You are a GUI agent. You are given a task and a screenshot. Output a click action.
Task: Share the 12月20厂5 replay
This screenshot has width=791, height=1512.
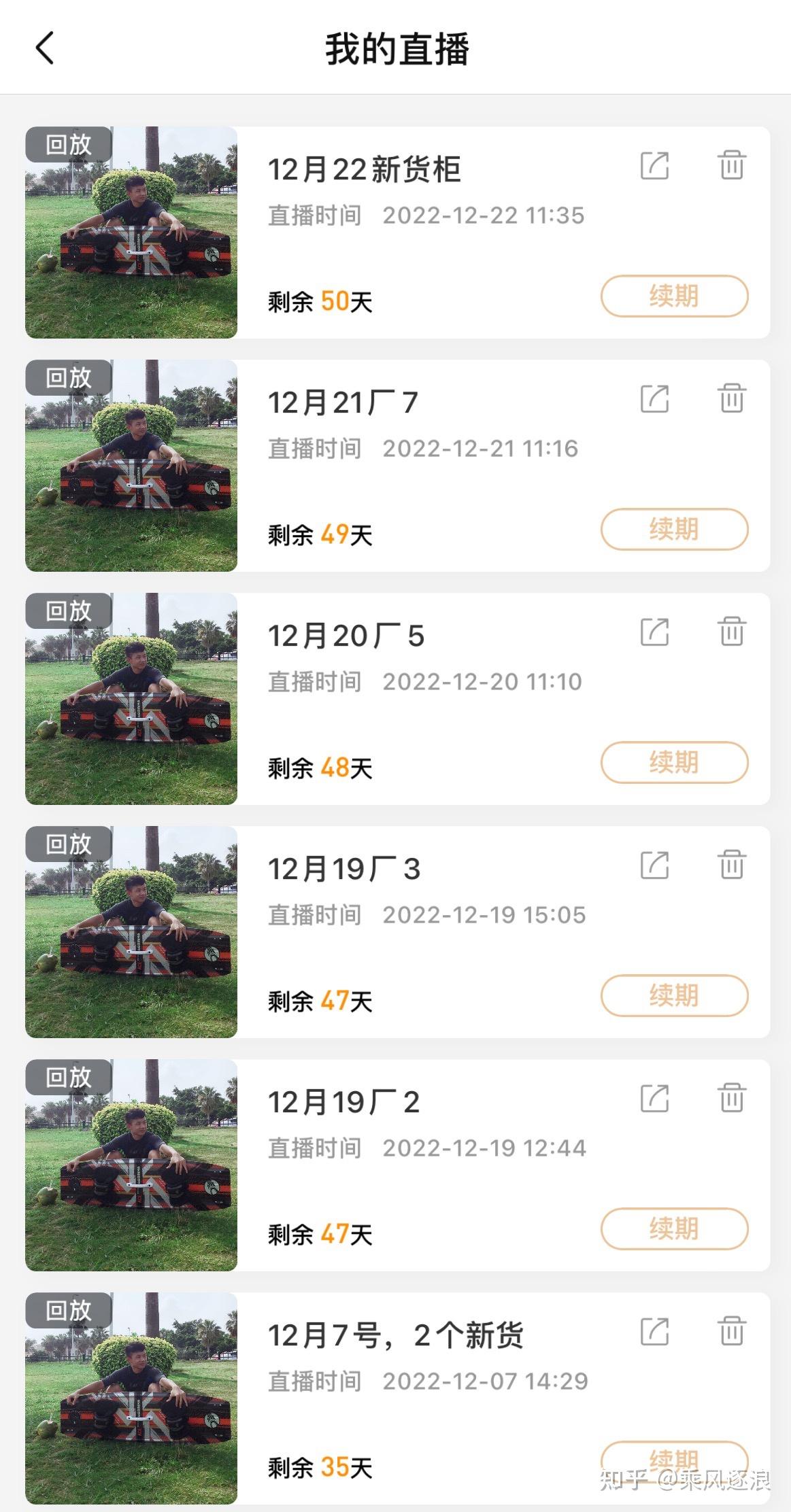(655, 632)
